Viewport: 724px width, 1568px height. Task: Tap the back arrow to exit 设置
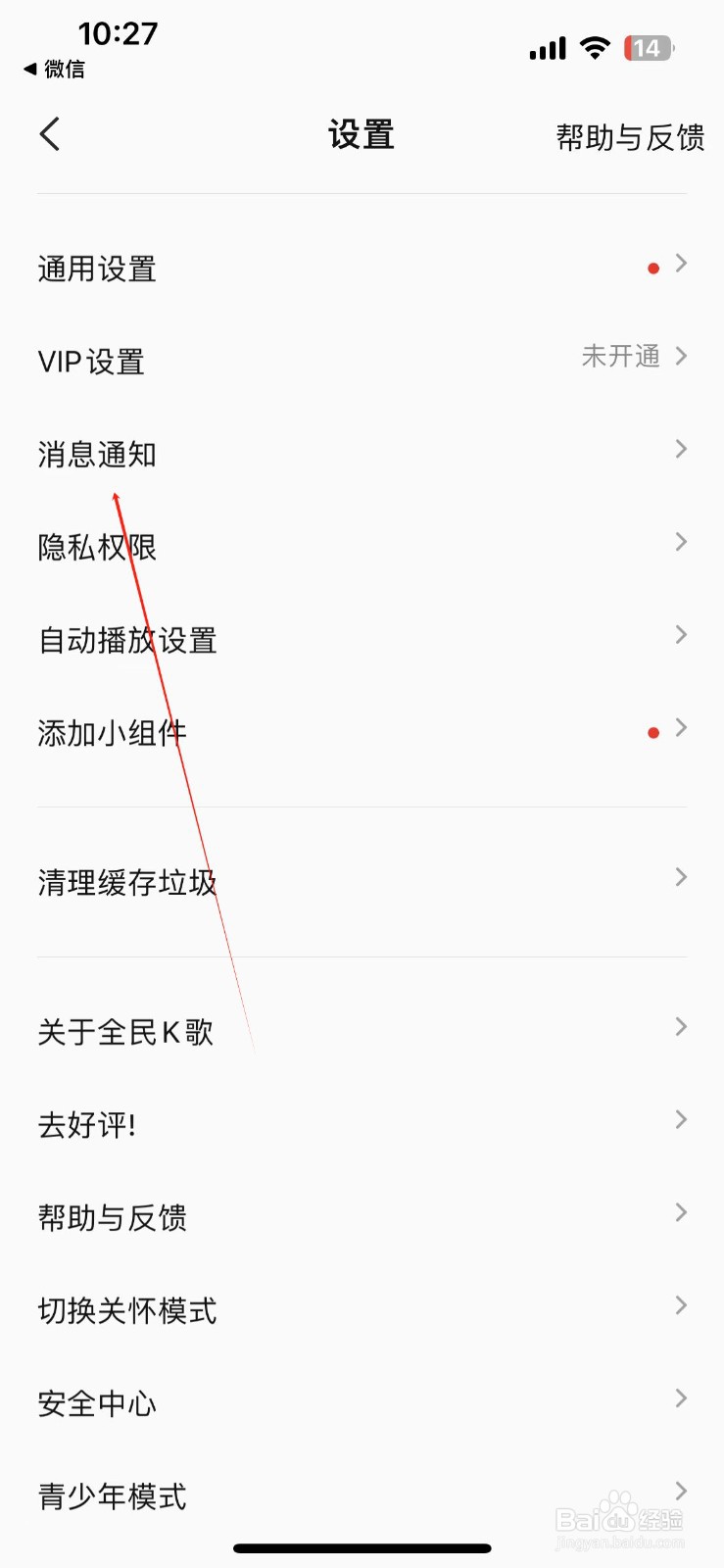click(49, 134)
